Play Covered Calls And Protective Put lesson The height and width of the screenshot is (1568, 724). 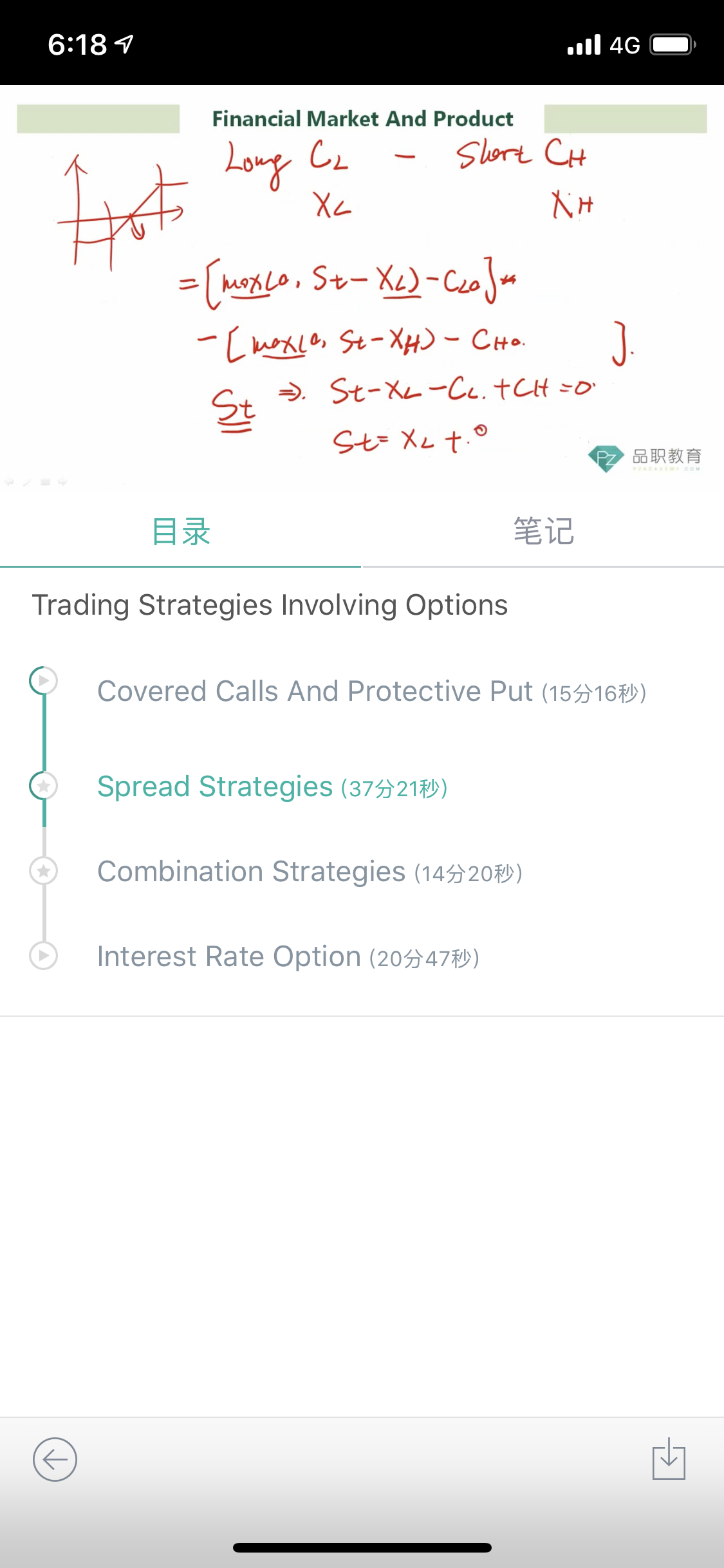click(371, 692)
